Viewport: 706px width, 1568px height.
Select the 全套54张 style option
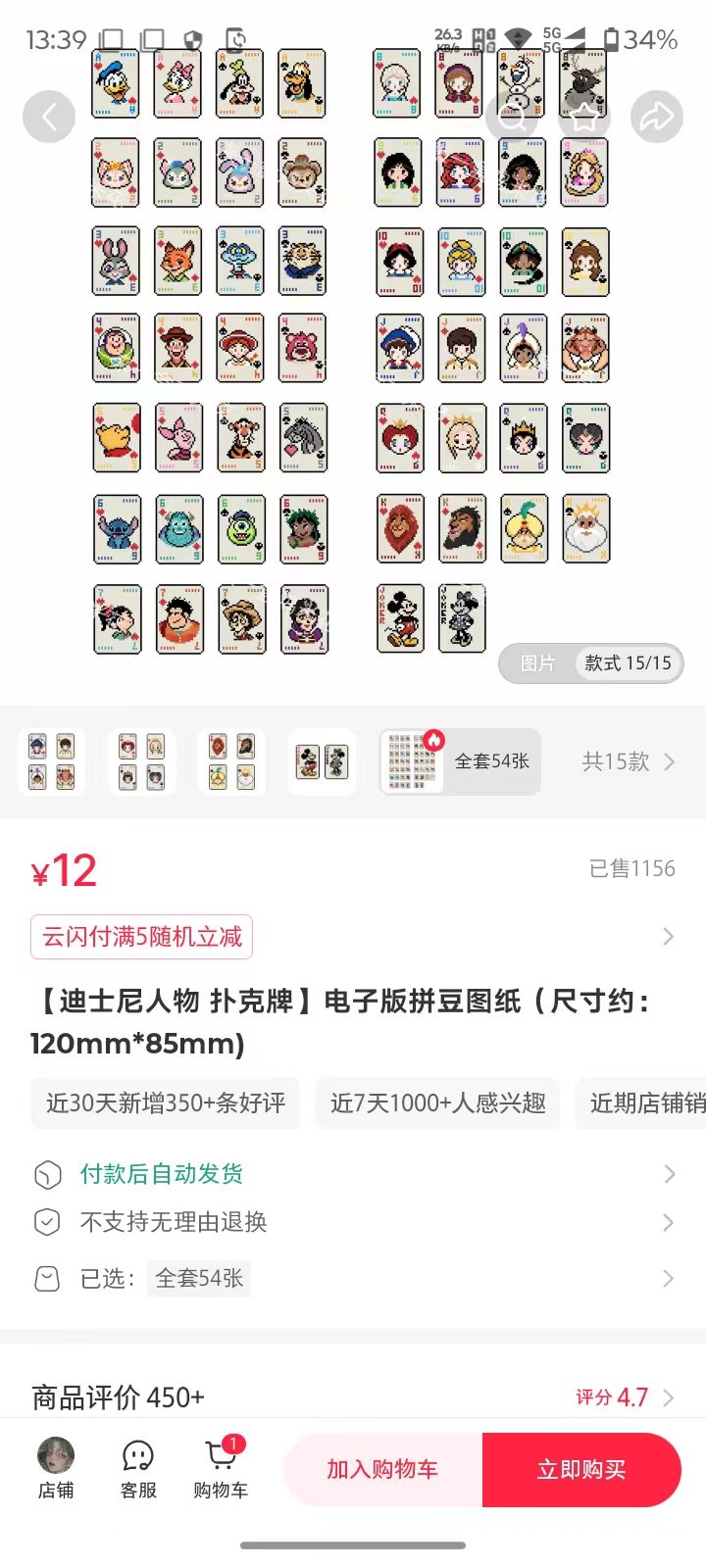pos(460,761)
